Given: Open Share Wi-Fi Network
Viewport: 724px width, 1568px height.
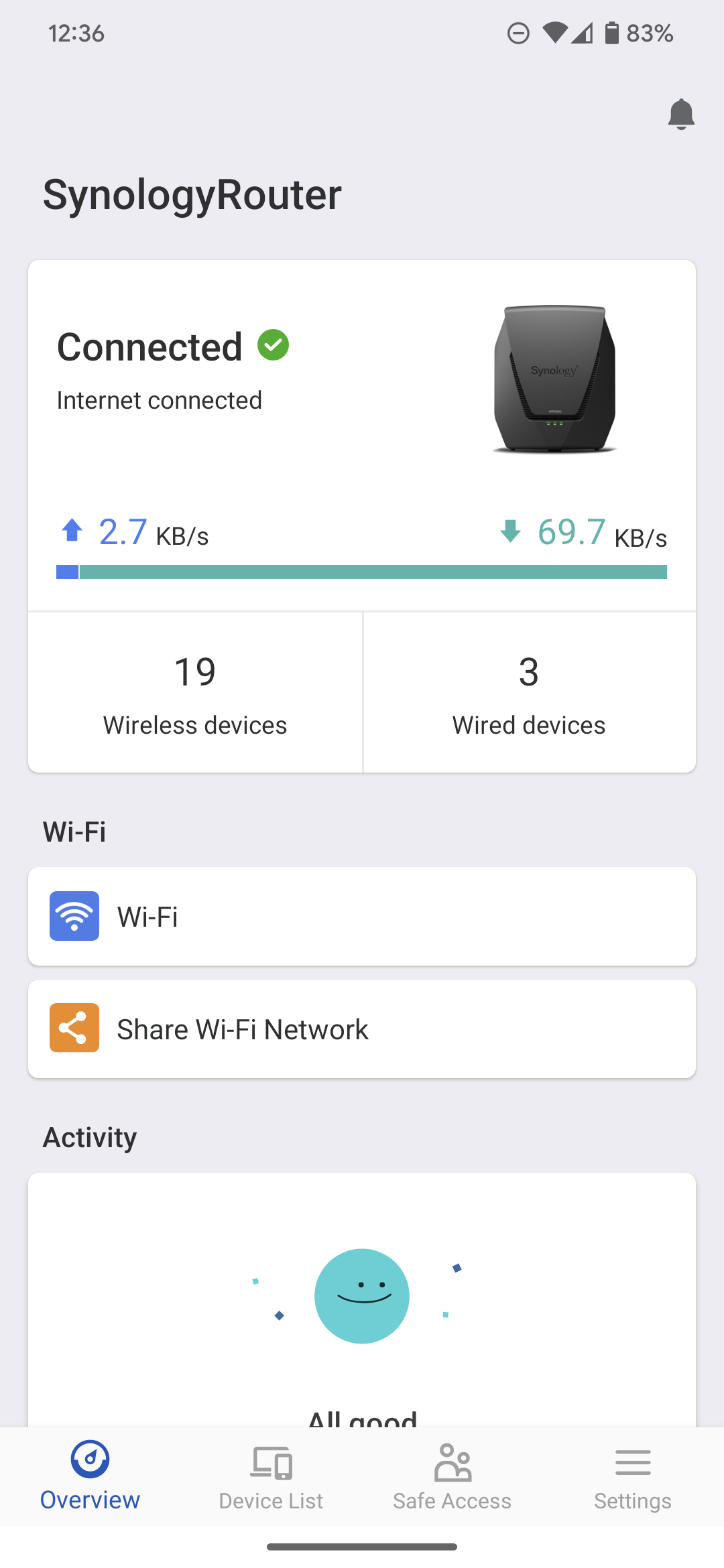Looking at the screenshot, I should [x=362, y=1029].
